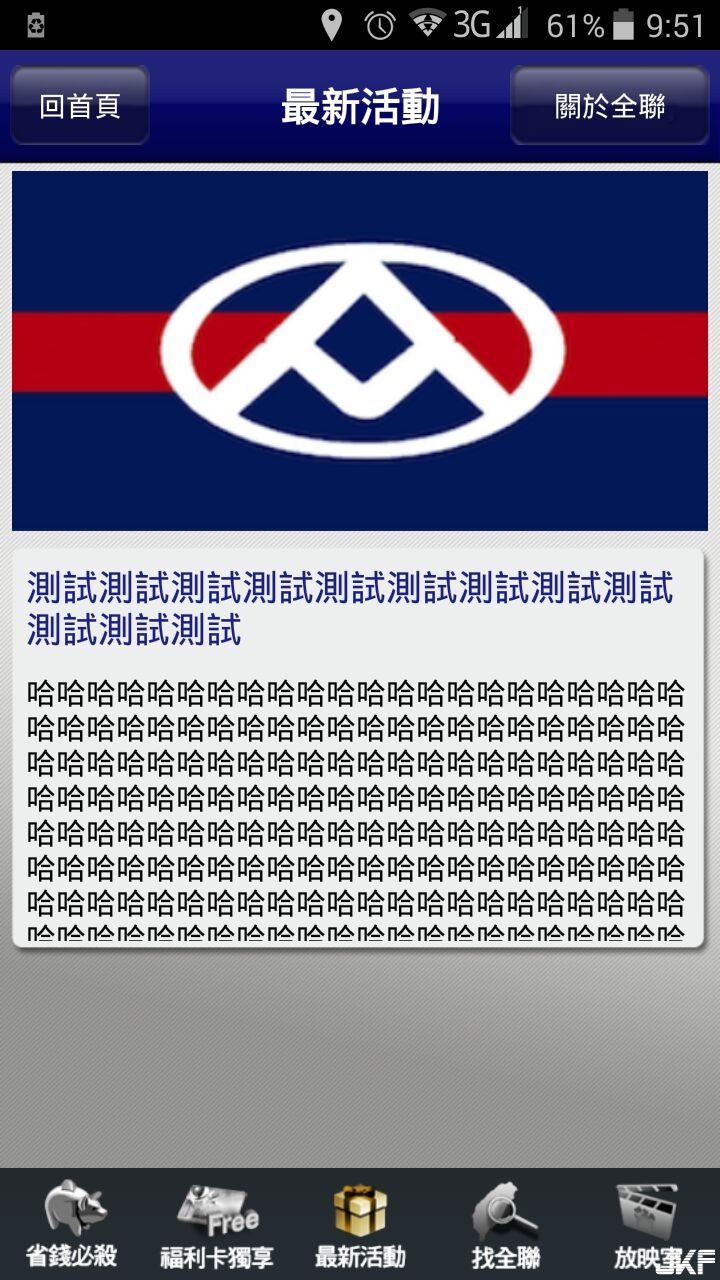Screen dimensions: 720x1280
Task: Open the 放映室 tab
Action: point(648,1224)
